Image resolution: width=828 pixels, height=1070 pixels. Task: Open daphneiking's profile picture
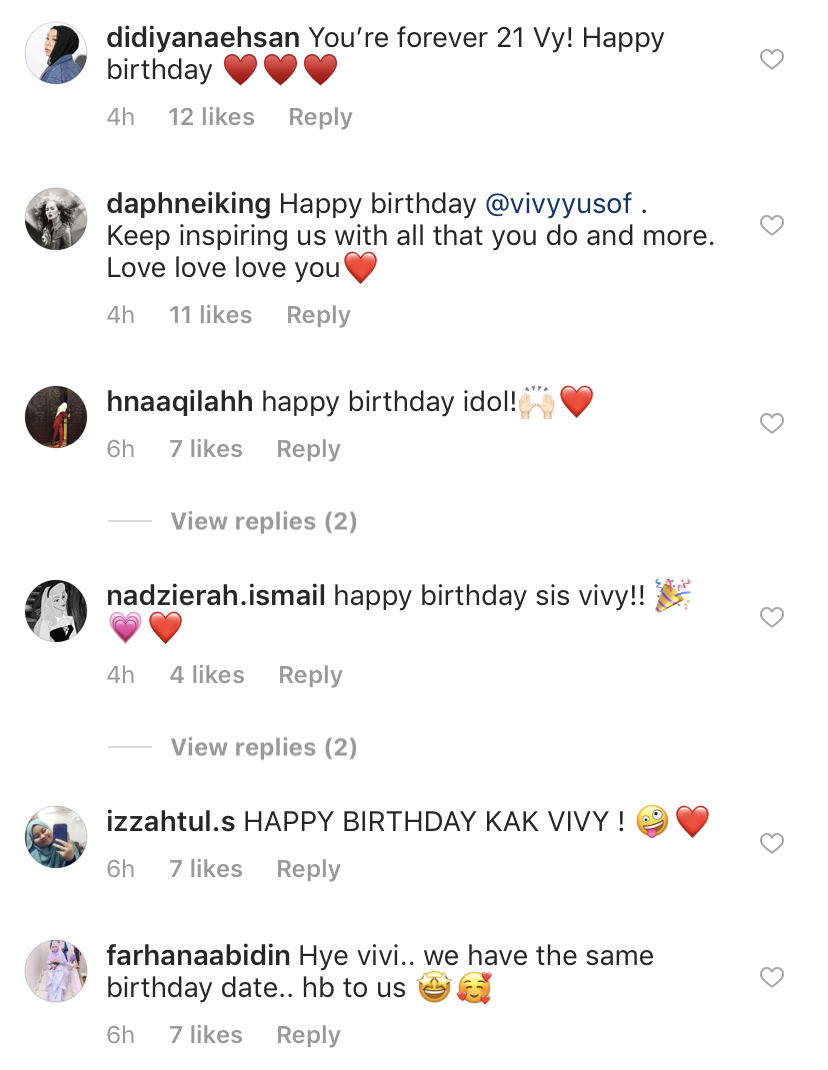(x=56, y=218)
